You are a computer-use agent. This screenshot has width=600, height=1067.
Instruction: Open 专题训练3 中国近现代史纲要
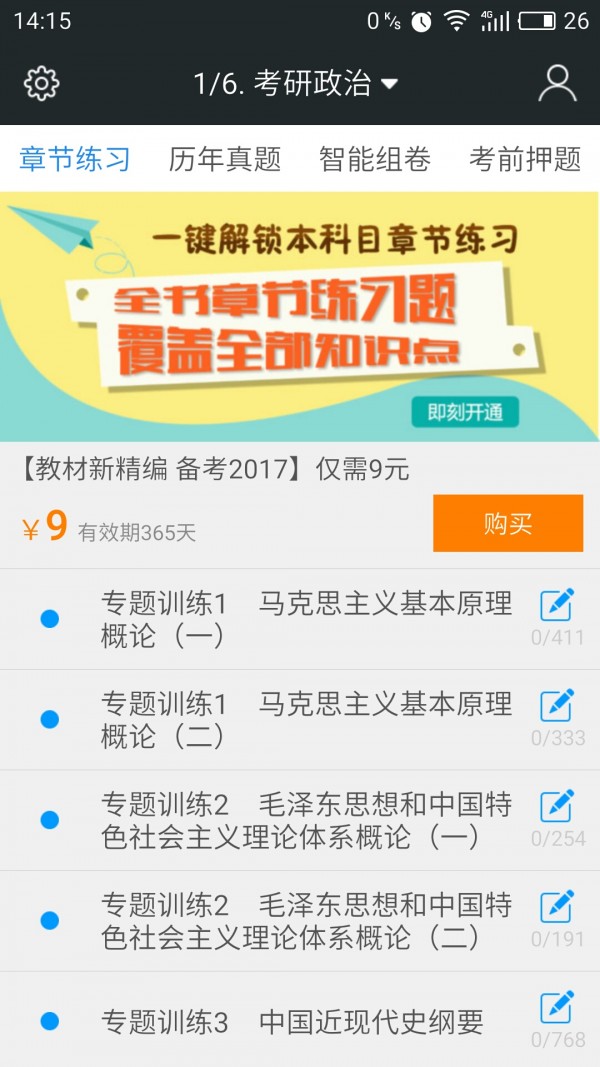point(292,1022)
